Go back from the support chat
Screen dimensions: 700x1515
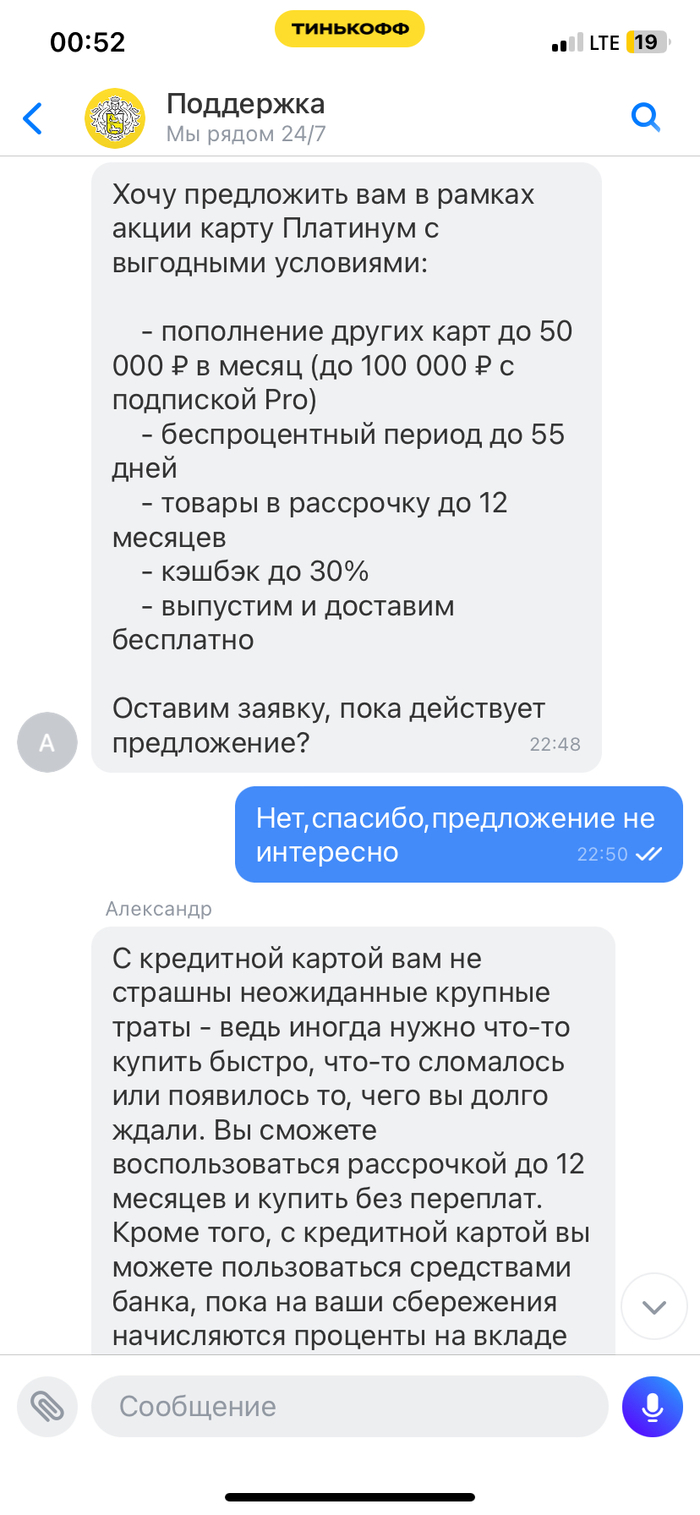[x=33, y=118]
